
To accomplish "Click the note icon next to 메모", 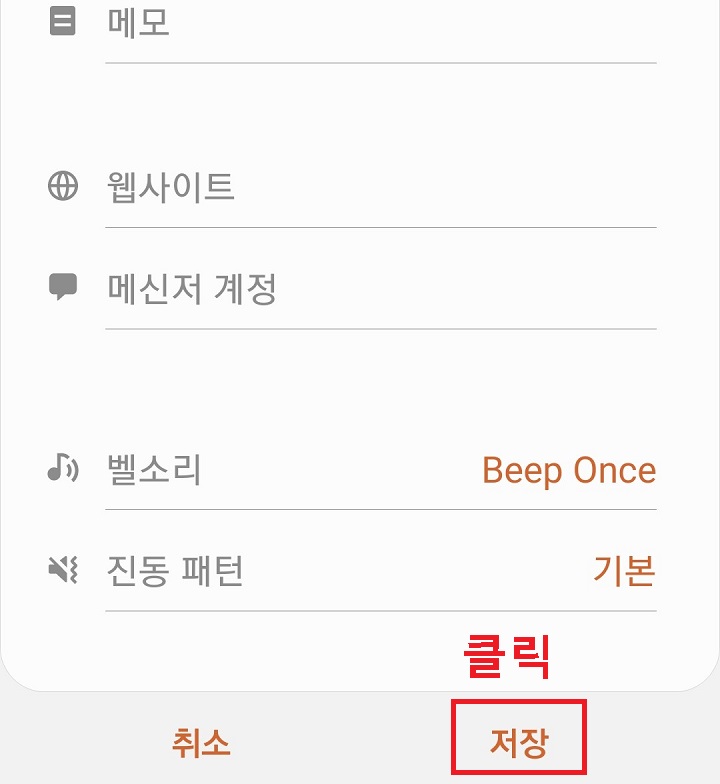I will (x=63, y=22).
